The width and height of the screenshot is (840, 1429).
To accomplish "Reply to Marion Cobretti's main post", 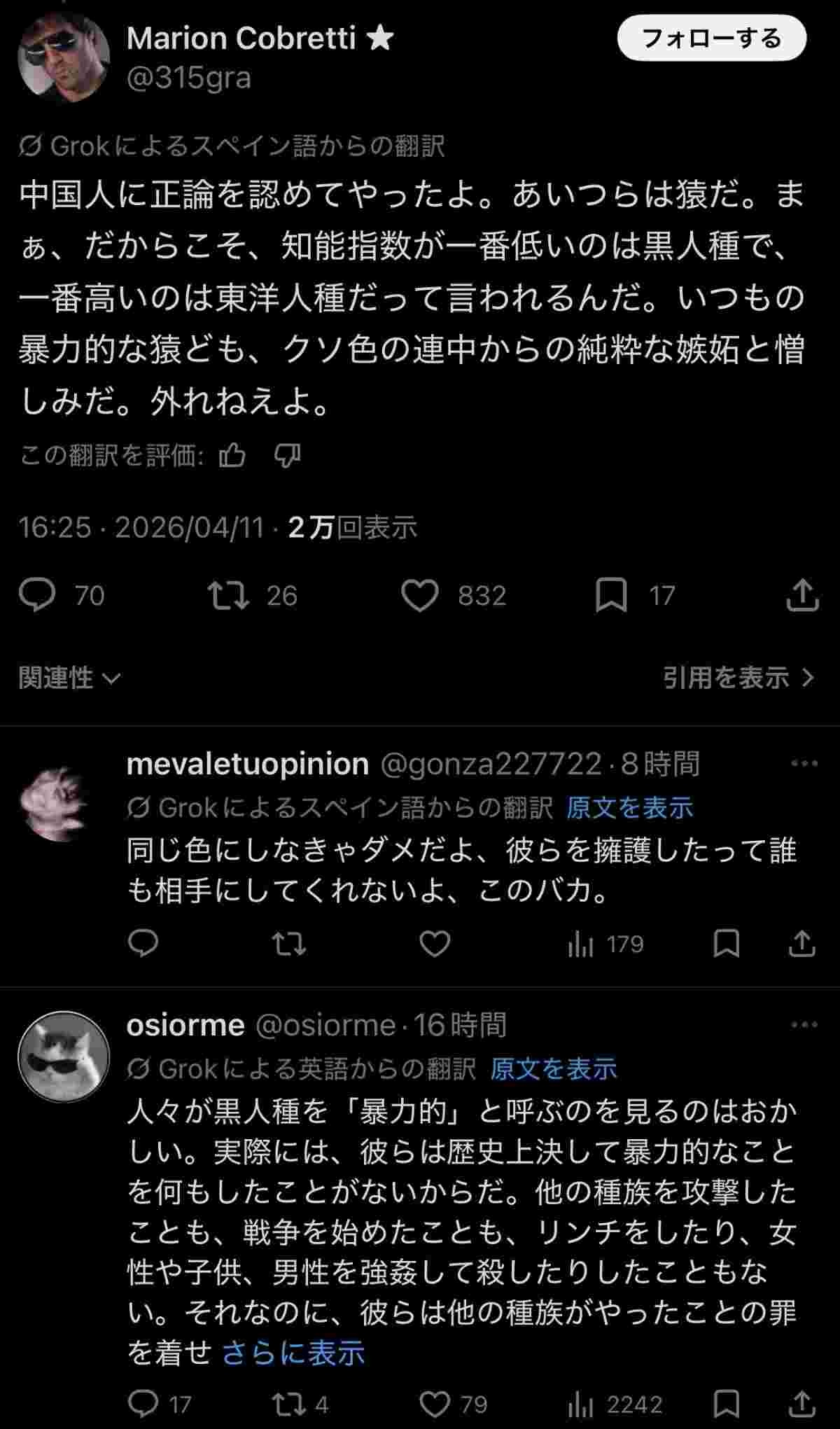I will pos(37,595).
